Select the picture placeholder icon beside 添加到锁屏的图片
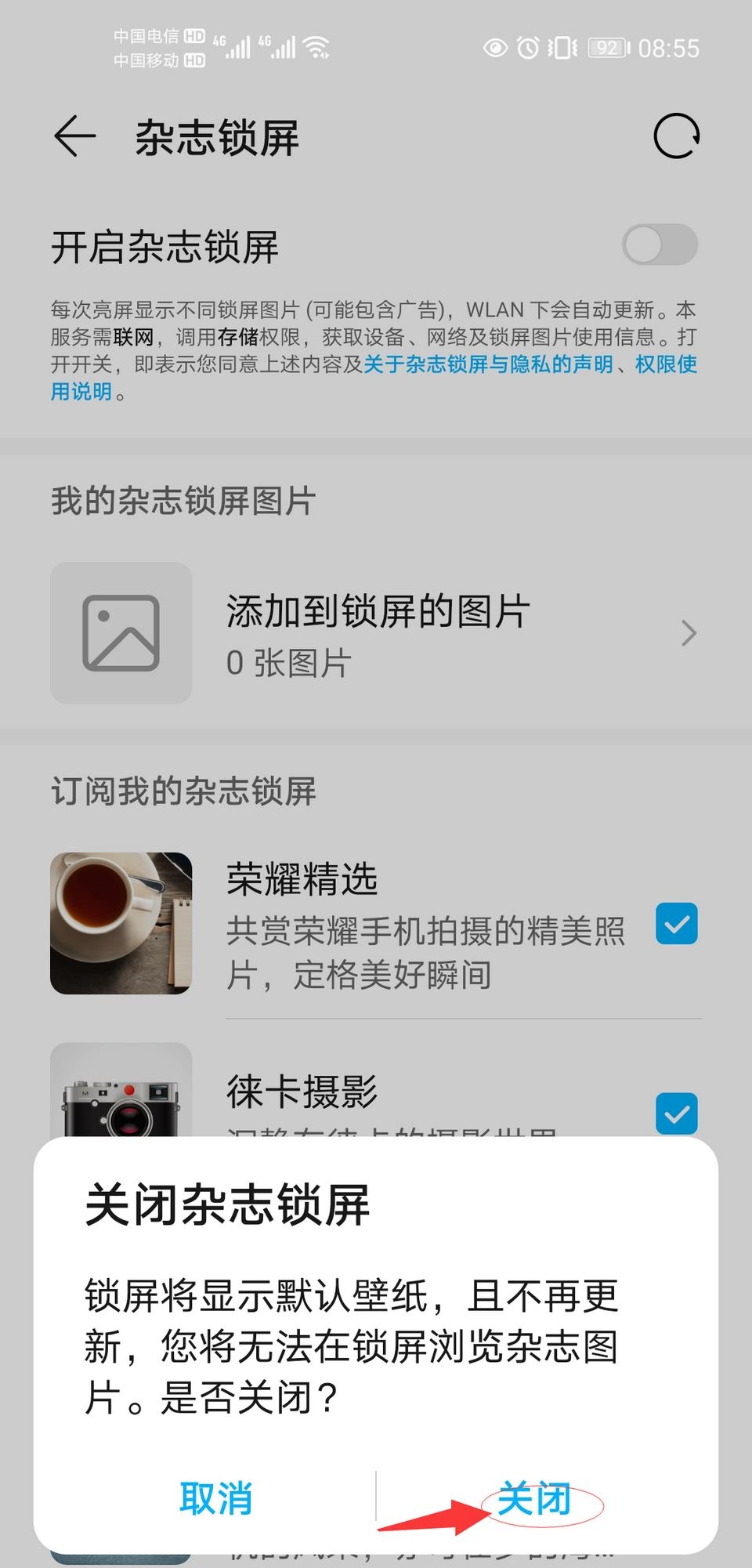This screenshot has height=1568, width=752. pos(120,633)
